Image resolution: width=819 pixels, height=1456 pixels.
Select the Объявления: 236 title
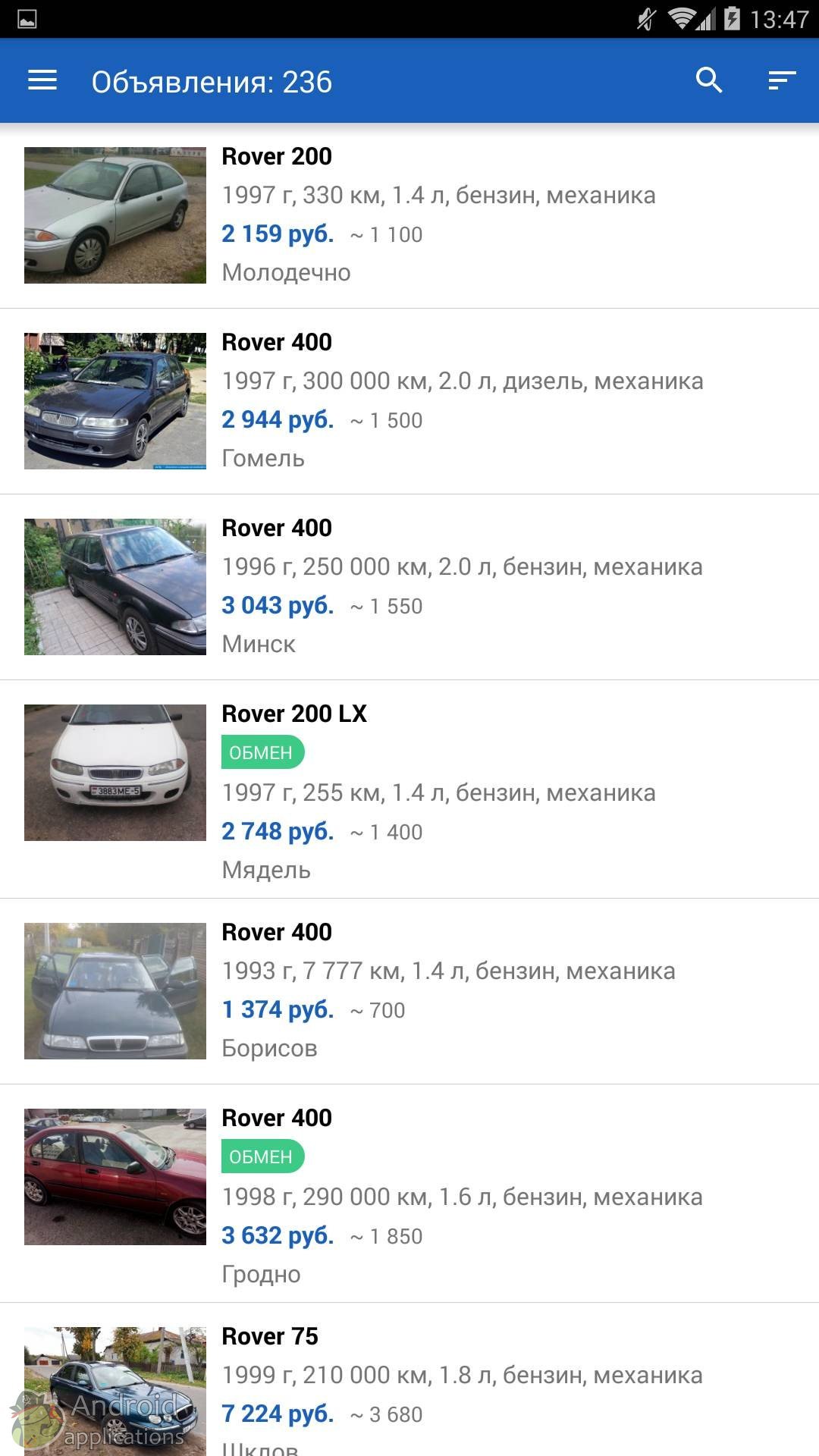coord(212,82)
